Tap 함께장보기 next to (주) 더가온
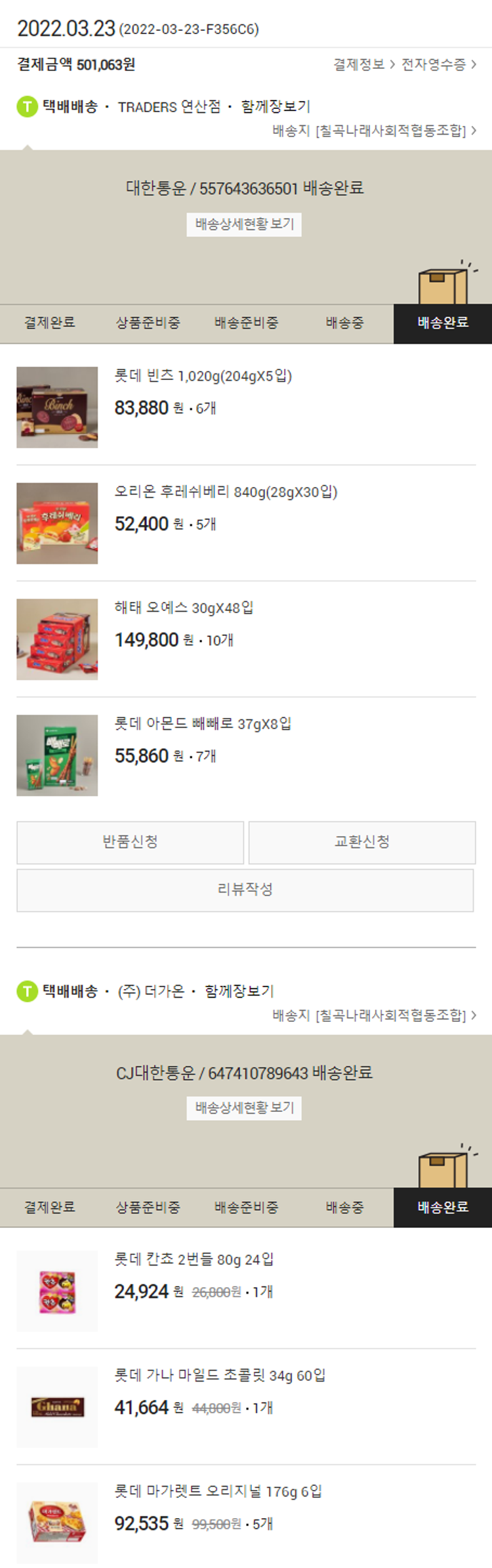This screenshot has width=492, height=1568. (x=239, y=991)
